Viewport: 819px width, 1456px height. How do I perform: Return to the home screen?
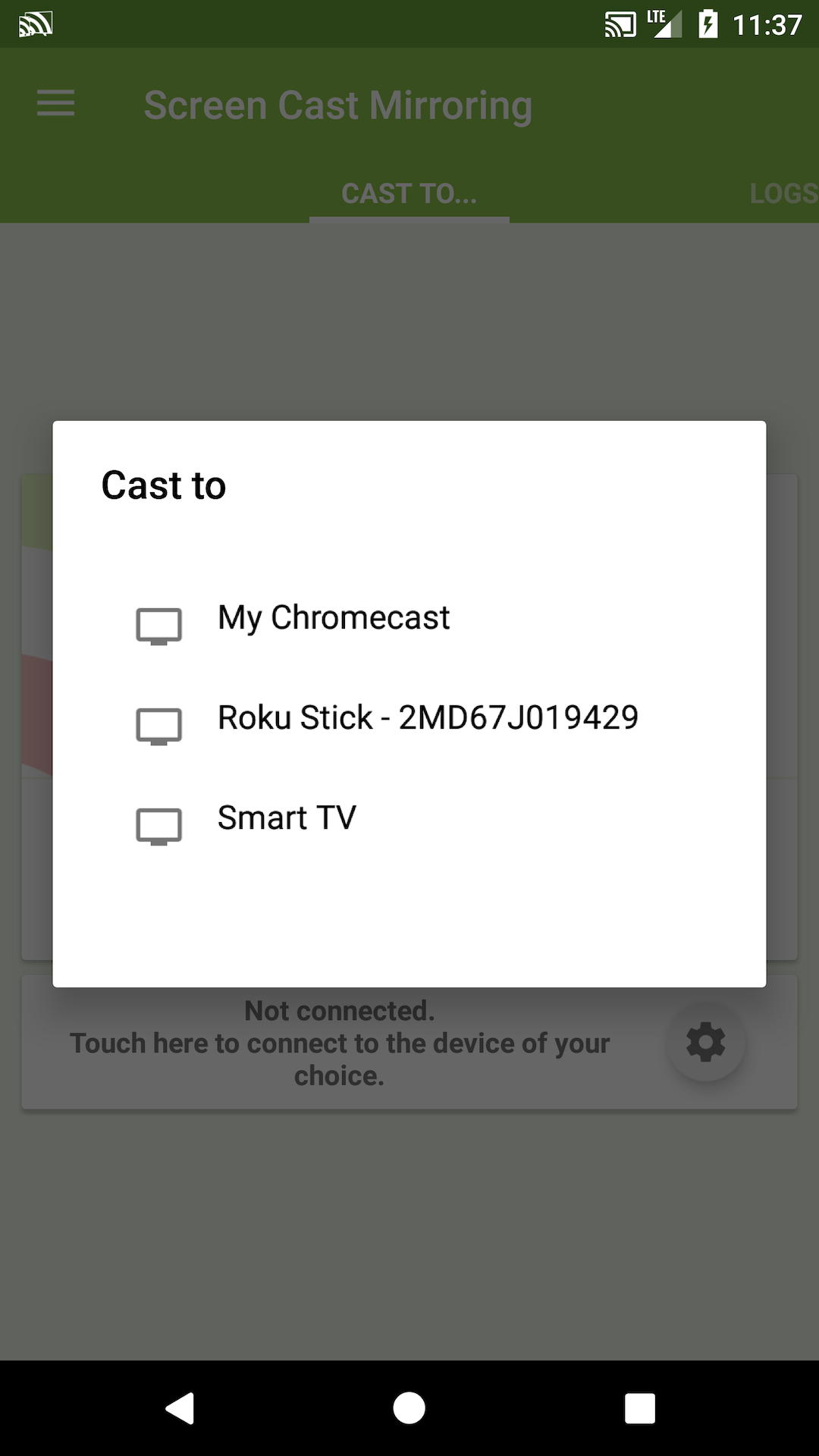(x=409, y=1408)
